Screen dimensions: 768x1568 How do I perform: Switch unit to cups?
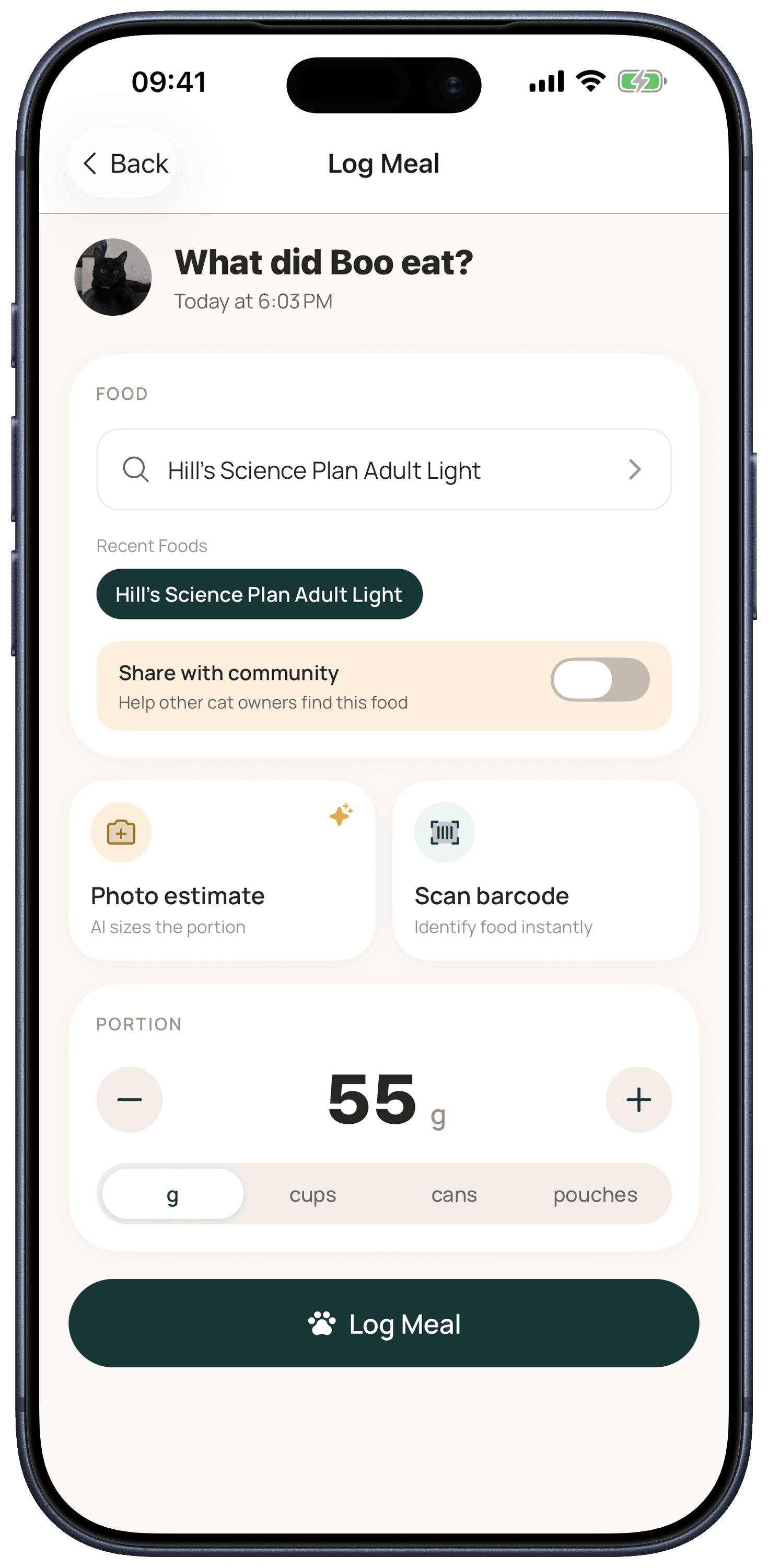[313, 1194]
